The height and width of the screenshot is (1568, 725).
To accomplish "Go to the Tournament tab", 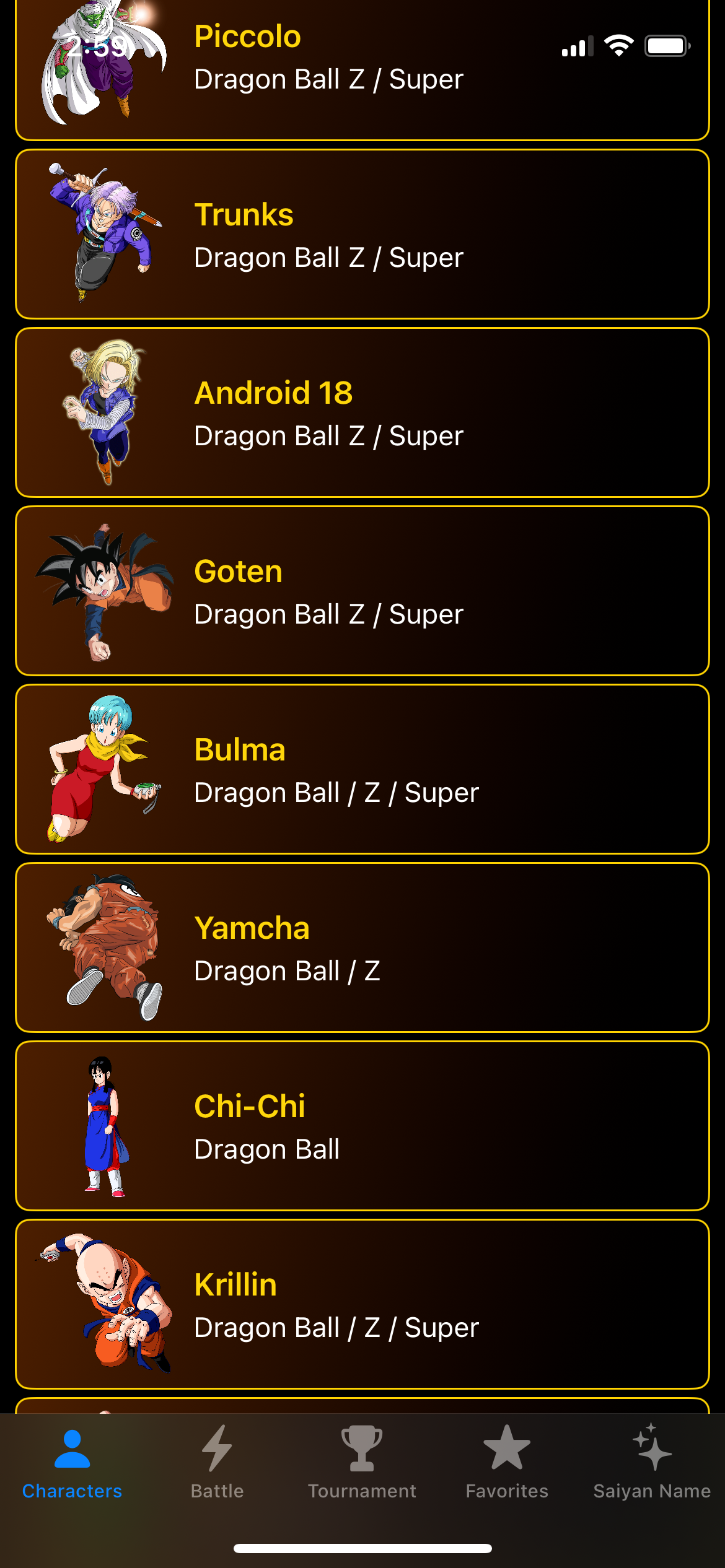I will (362, 1463).
